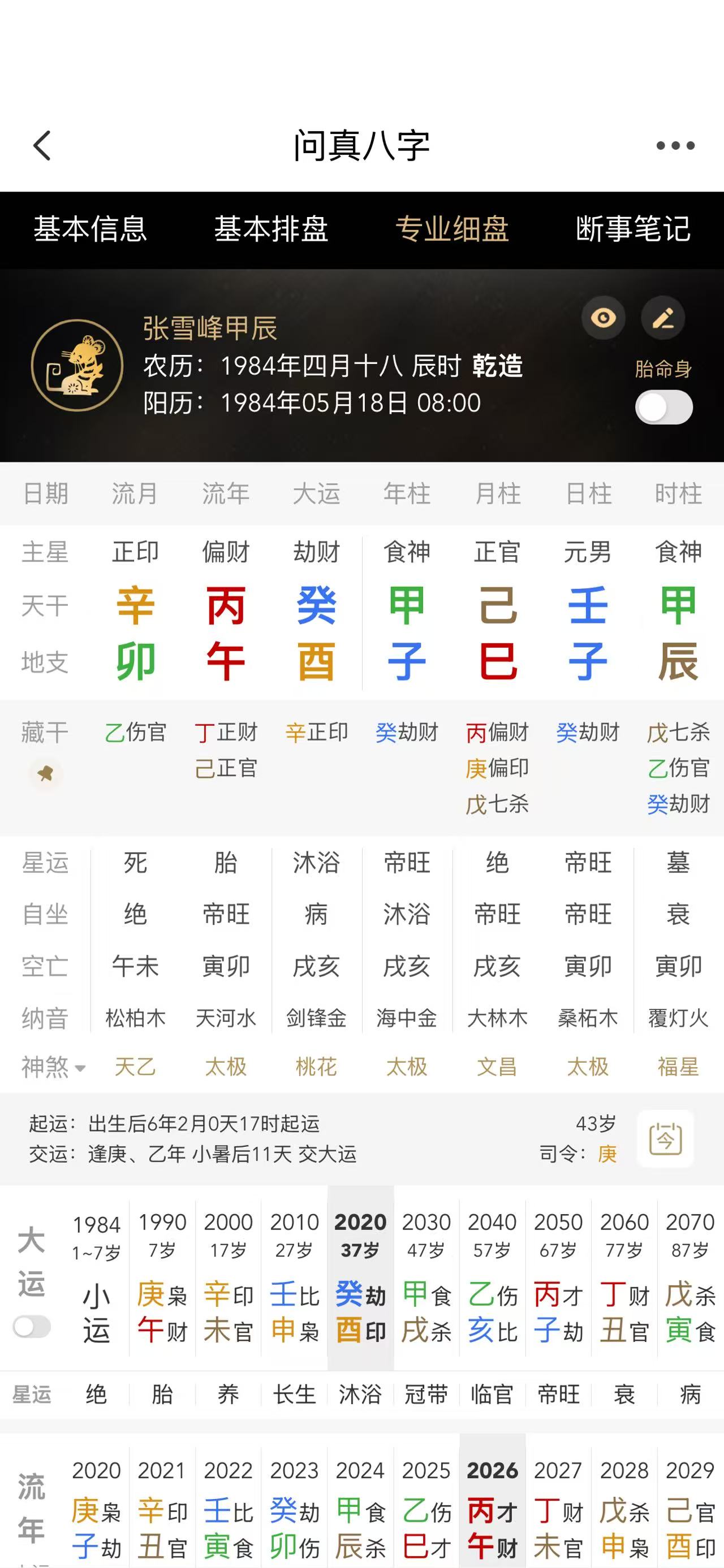
Task: Switch to the 基本信息 tab
Action: pyautogui.click(x=90, y=229)
